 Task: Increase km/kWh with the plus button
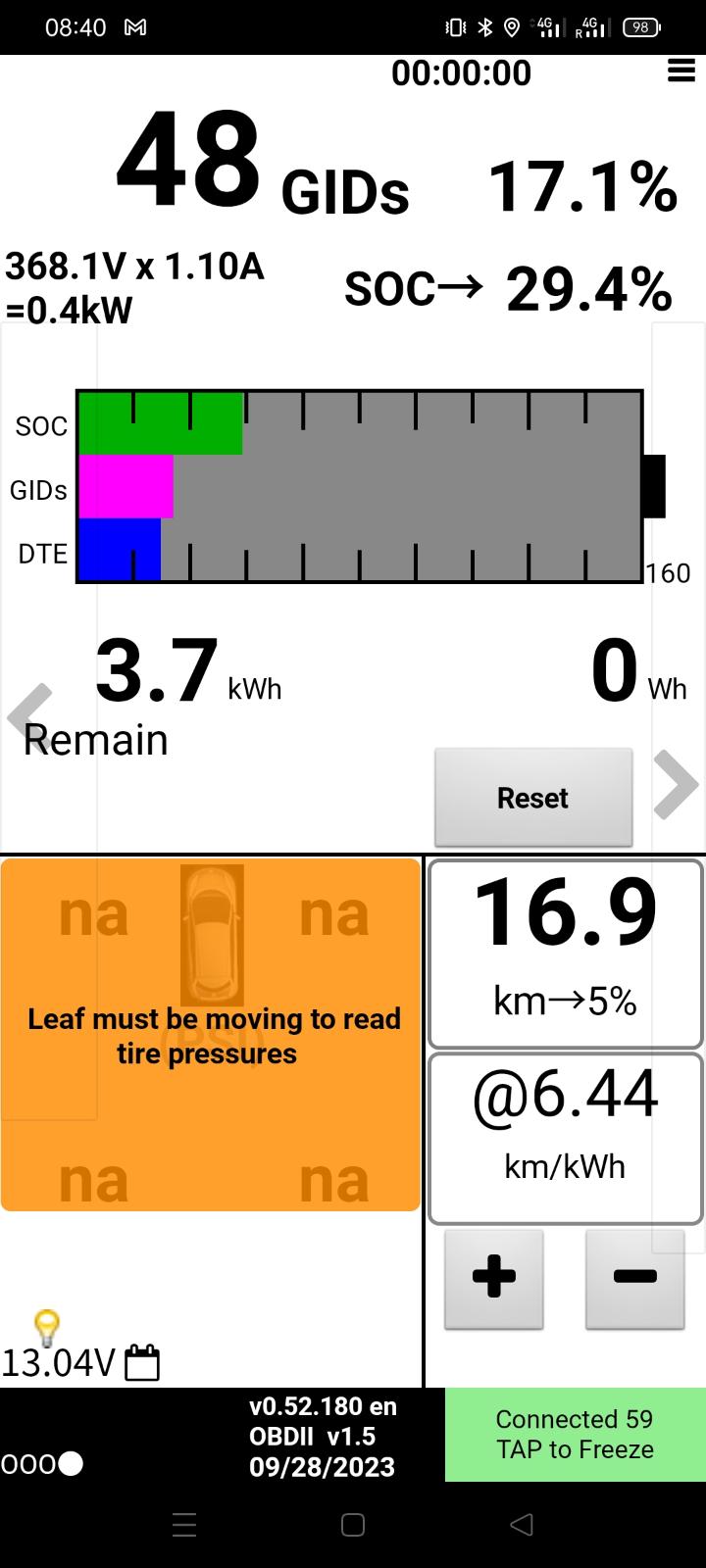(x=493, y=1278)
